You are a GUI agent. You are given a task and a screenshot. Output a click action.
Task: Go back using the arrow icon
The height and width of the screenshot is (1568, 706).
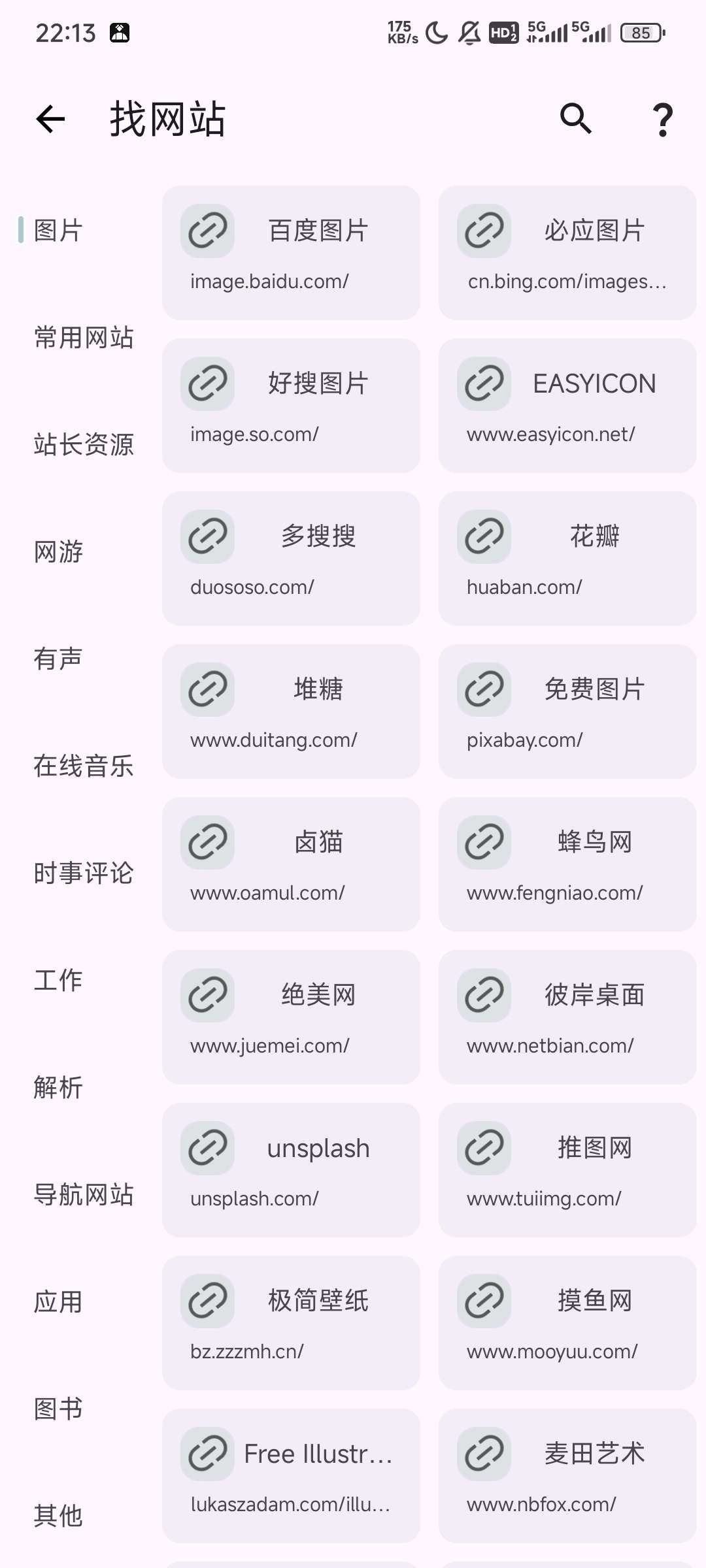pyautogui.click(x=50, y=119)
